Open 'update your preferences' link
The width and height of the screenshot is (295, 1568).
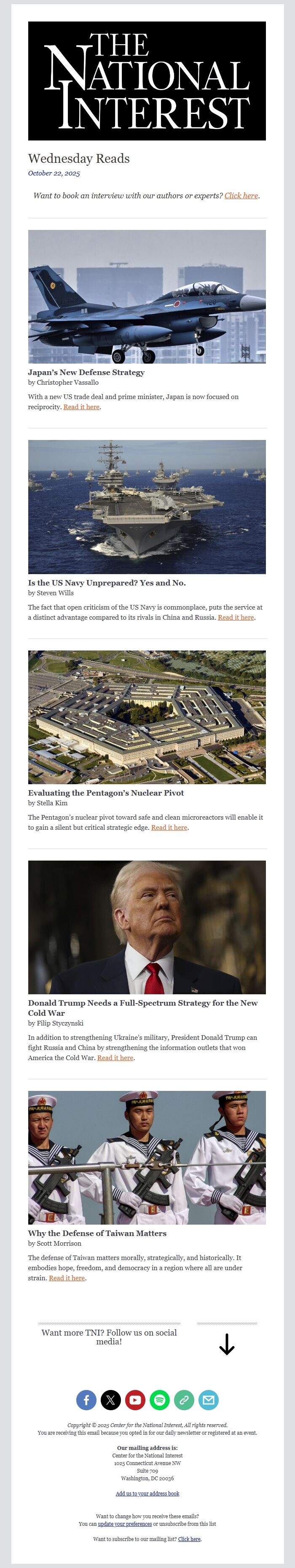point(125,1524)
